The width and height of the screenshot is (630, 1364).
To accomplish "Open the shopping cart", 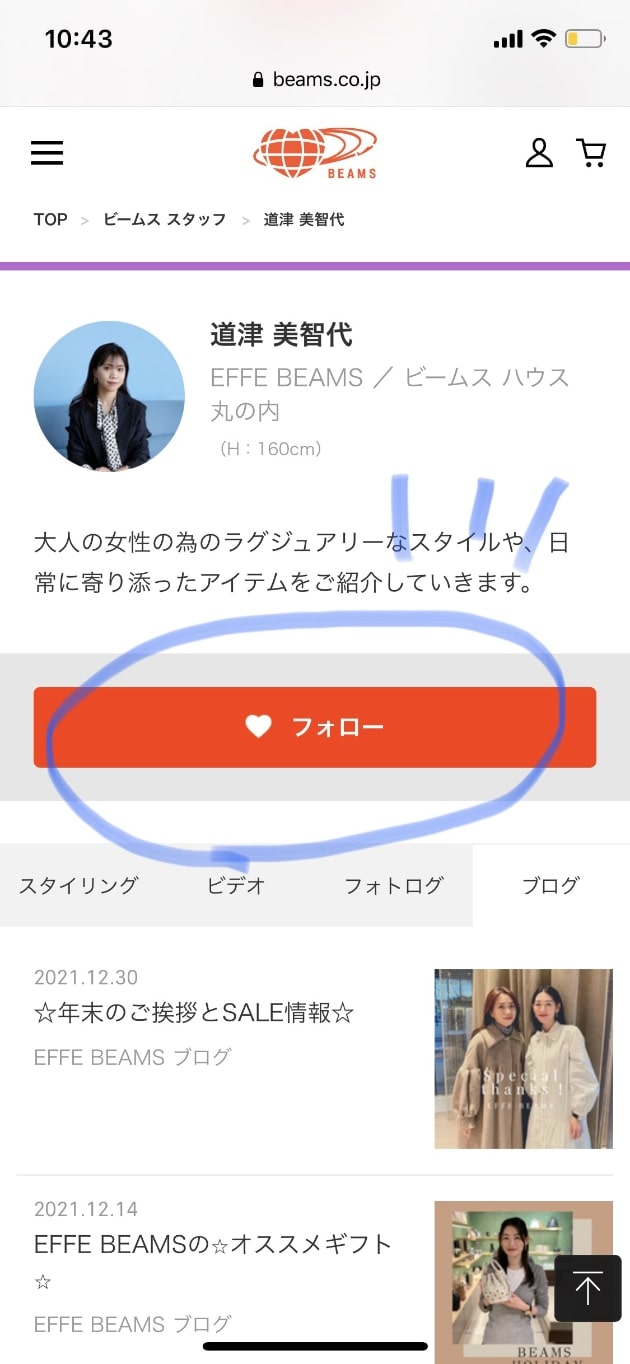I will (x=591, y=153).
